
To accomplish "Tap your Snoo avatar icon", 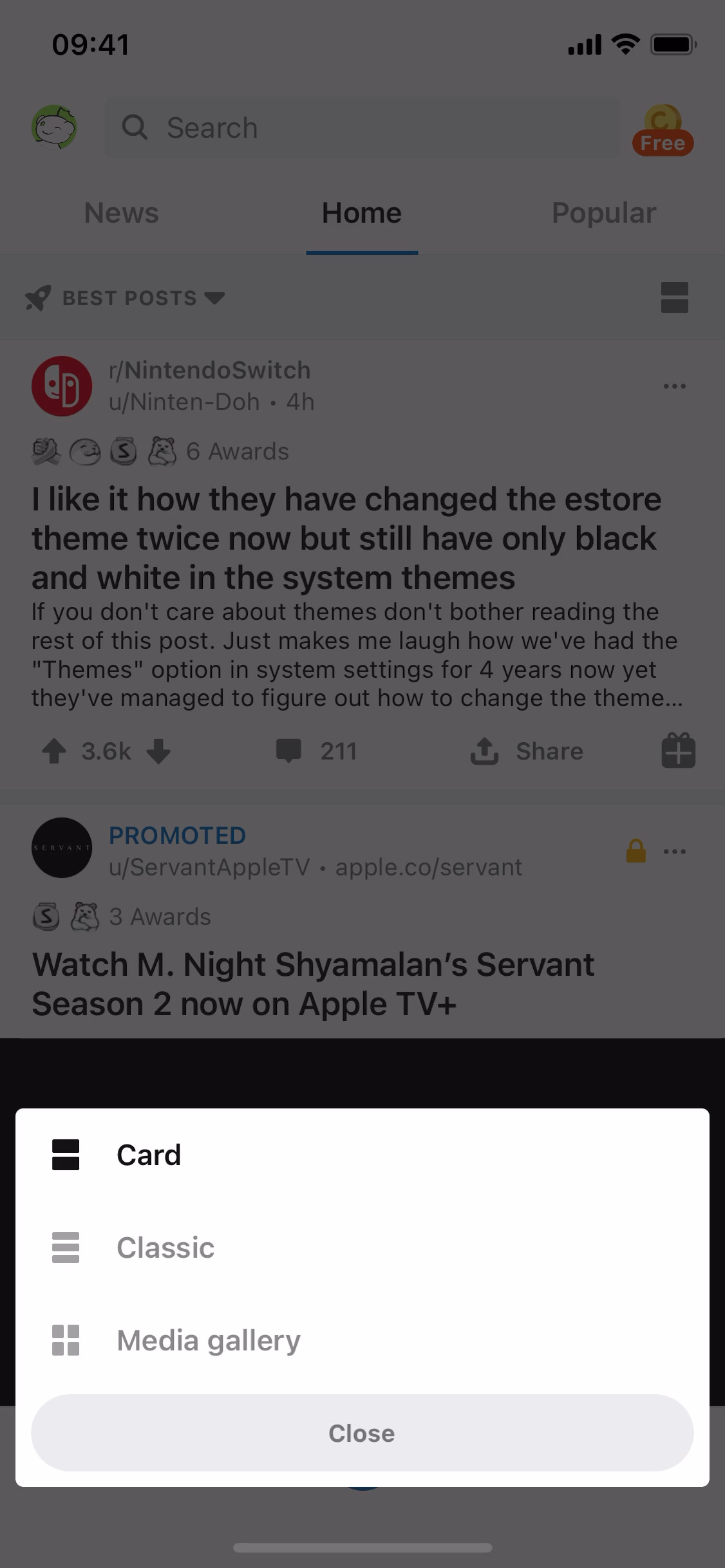I will pyautogui.click(x=54, y=127).
